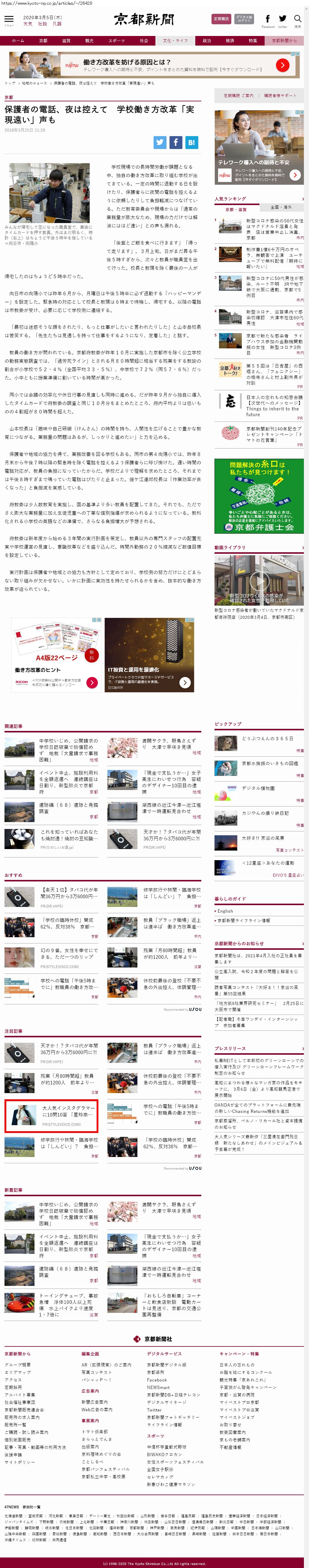Play the 新型コロナ McDonald's video

(259, 580)
